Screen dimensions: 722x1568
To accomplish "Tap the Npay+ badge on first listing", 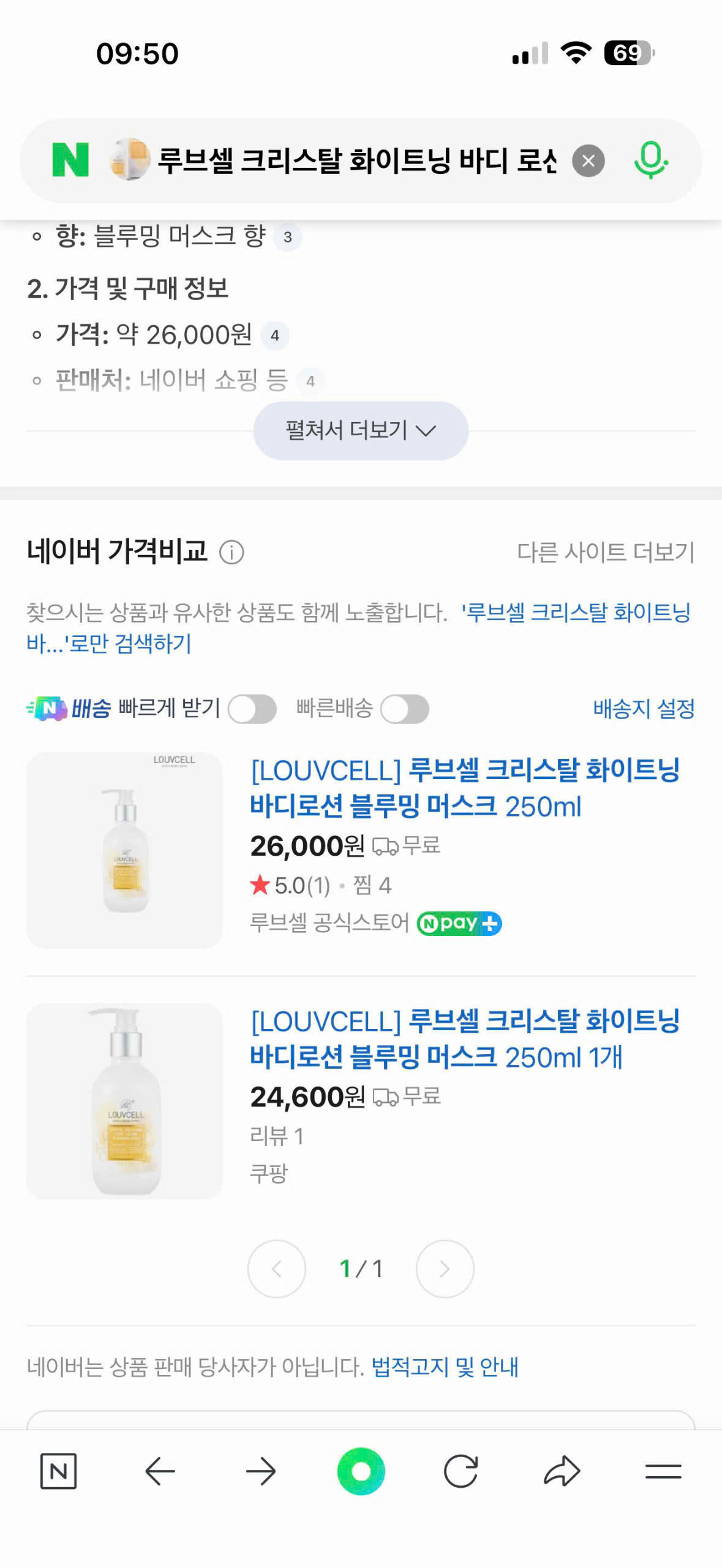I will tap(459, 923).
